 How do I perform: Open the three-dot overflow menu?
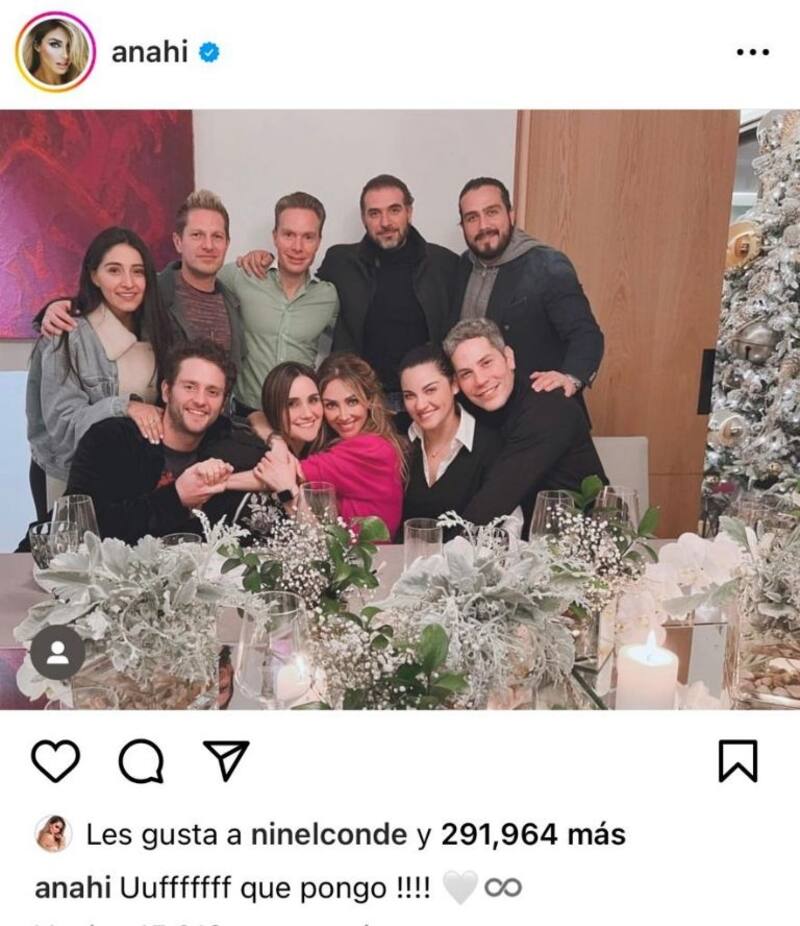click(752, 52)
